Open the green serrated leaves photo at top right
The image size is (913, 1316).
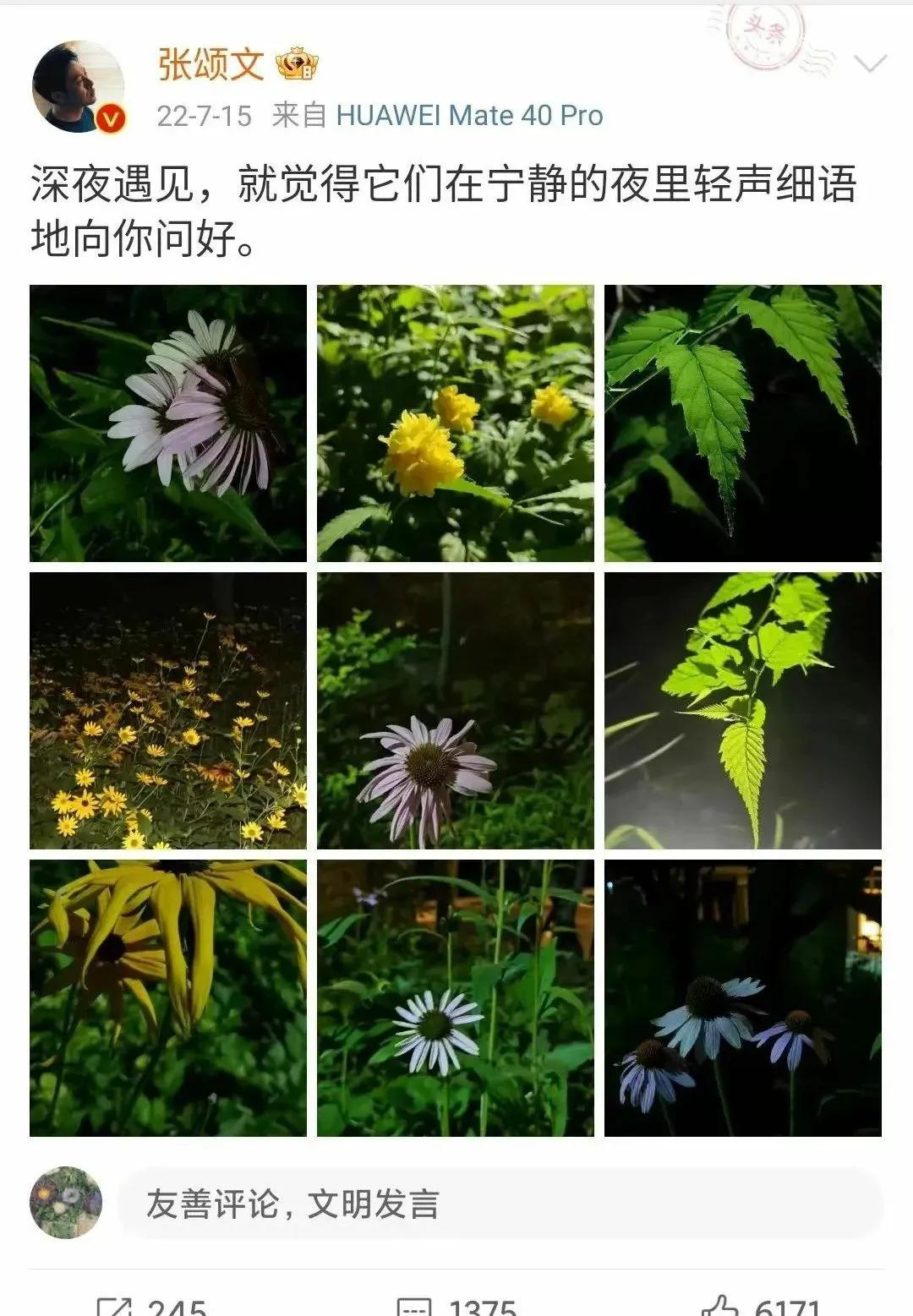(x=742, y=424)
